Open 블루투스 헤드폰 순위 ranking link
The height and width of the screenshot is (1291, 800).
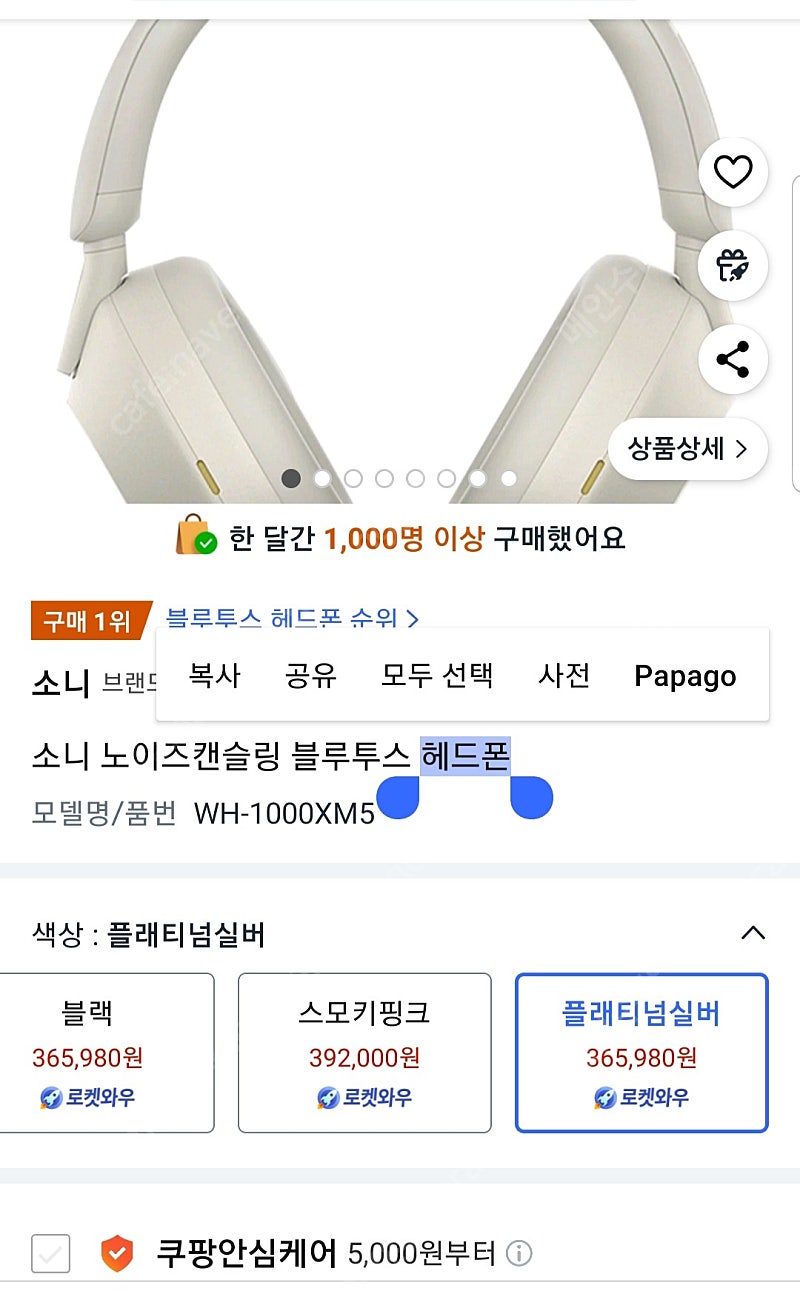point(292,619)
